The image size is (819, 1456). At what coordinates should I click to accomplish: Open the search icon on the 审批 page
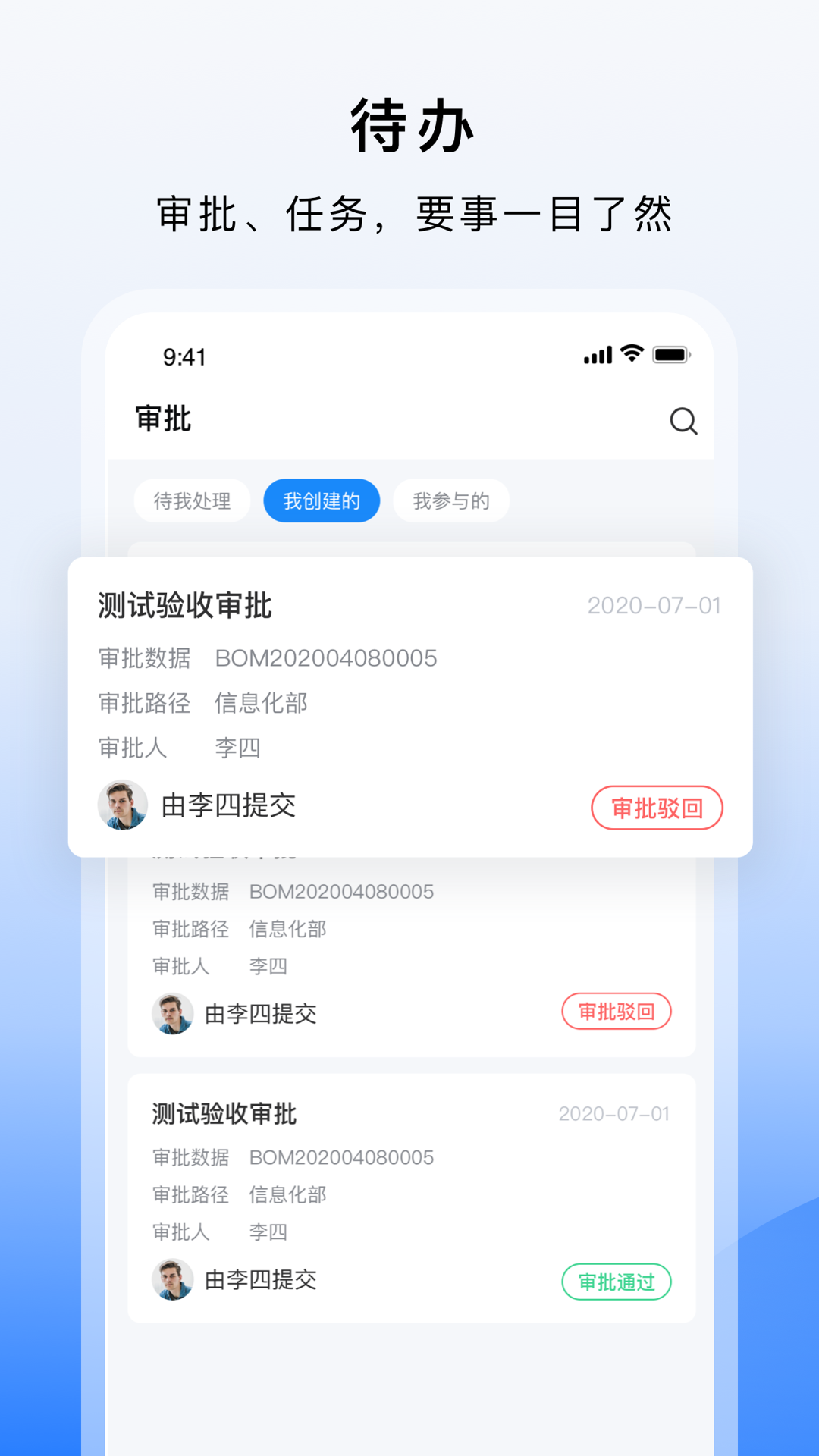pos(683,421)
